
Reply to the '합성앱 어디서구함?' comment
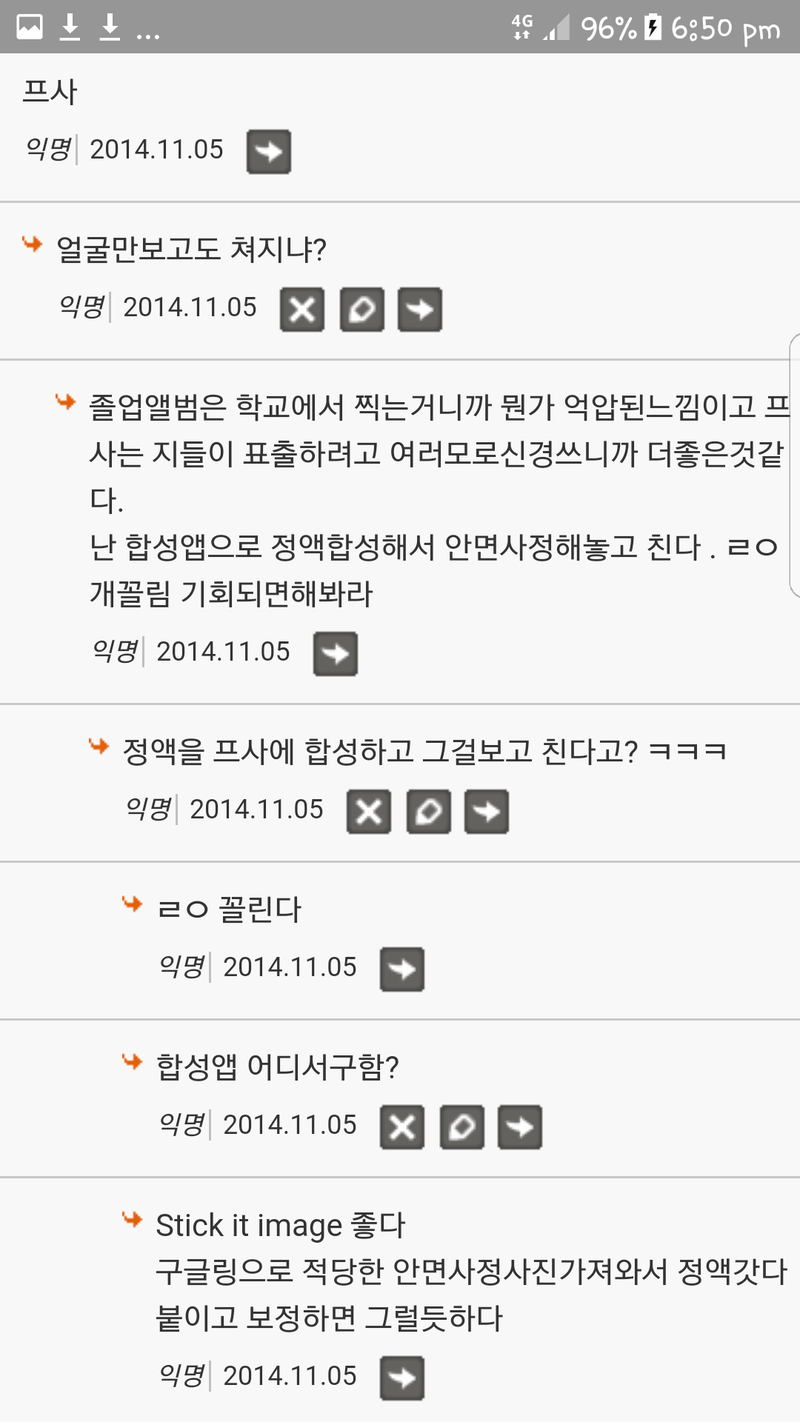pyautogui.click(x=520, y=1128)
